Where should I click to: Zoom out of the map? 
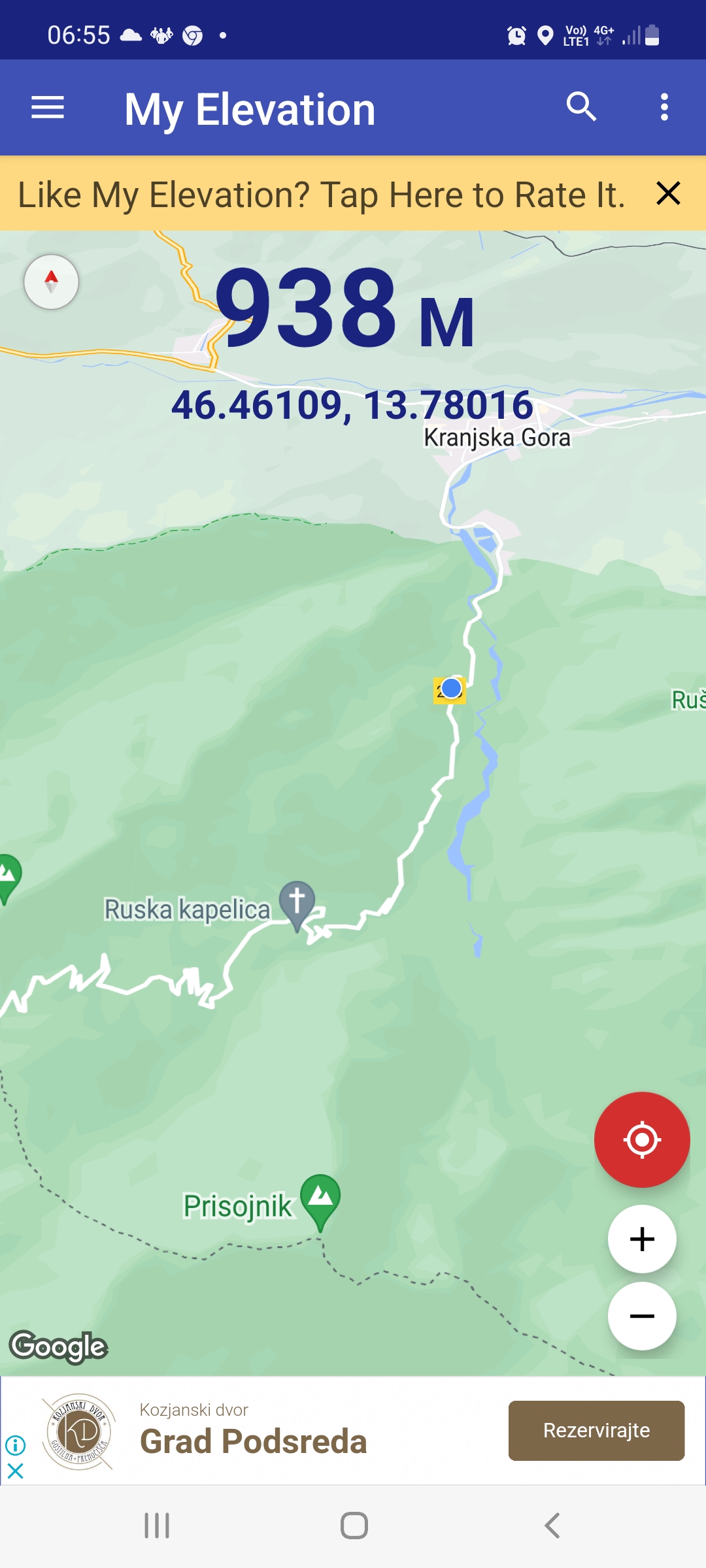(x=641, y=1316)
